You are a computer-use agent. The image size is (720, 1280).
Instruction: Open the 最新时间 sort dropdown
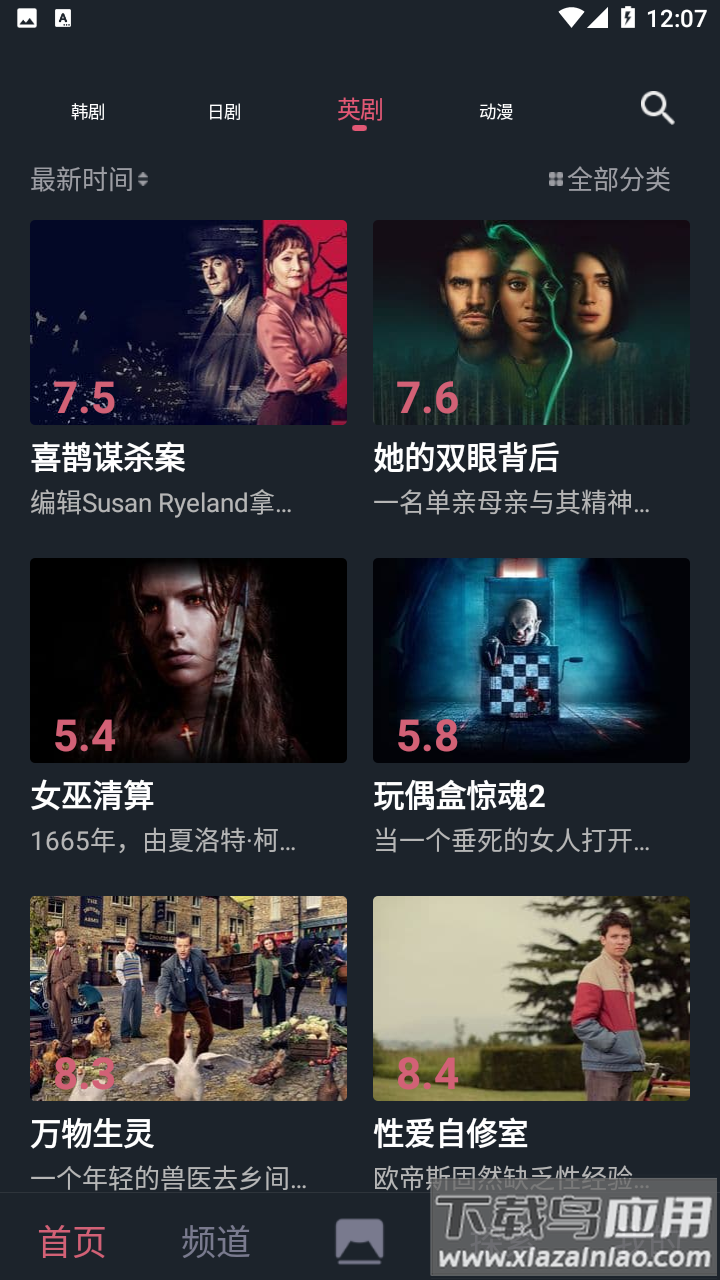click(80, 178)
